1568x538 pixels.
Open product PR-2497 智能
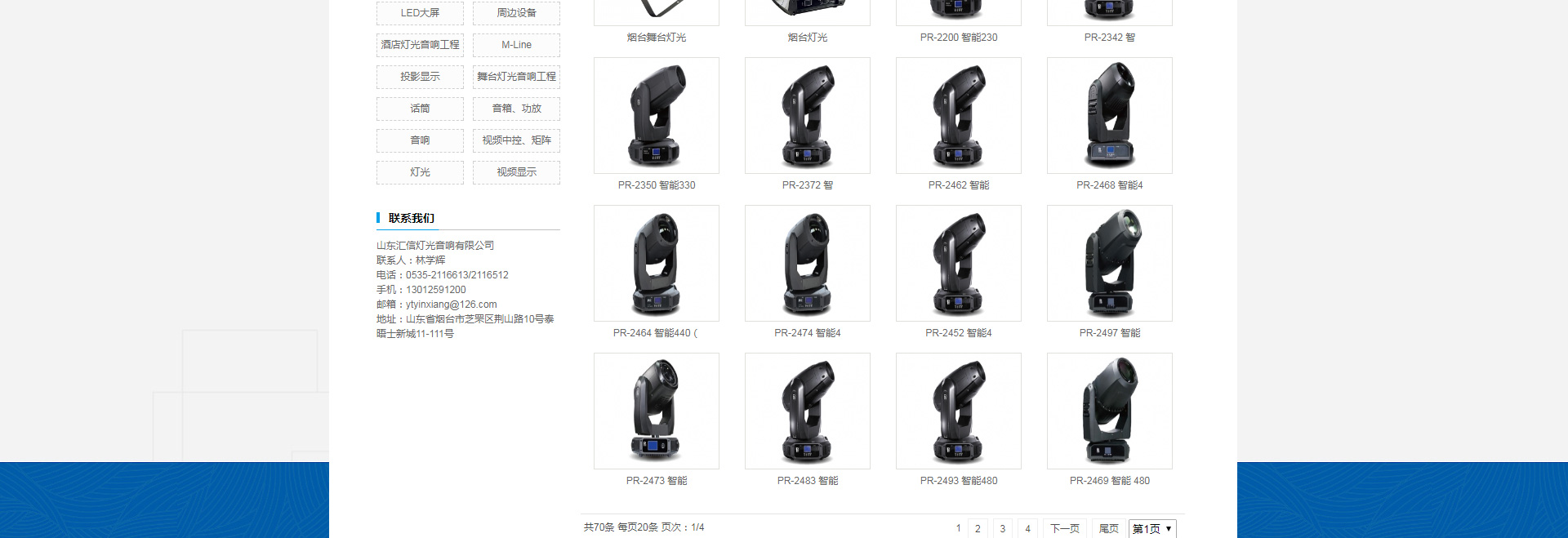pos(1109,264)
